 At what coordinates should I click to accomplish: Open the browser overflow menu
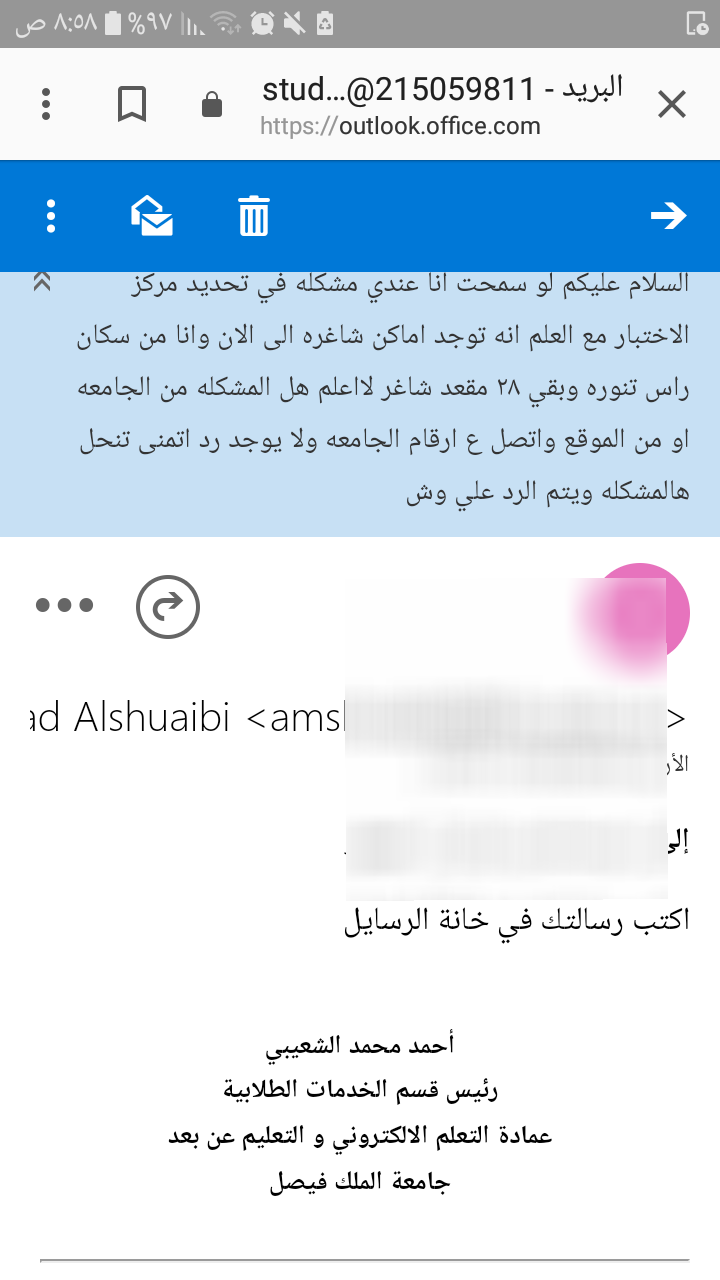coord(46,104)
